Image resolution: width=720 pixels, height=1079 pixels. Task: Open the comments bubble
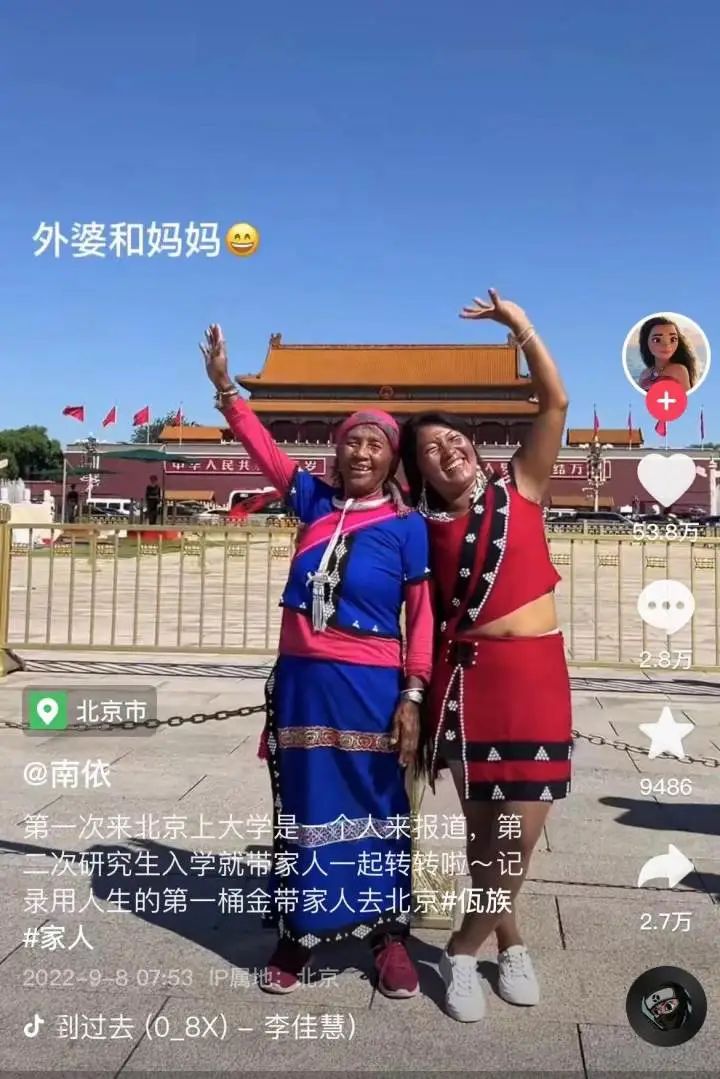[x=666, y=606]
